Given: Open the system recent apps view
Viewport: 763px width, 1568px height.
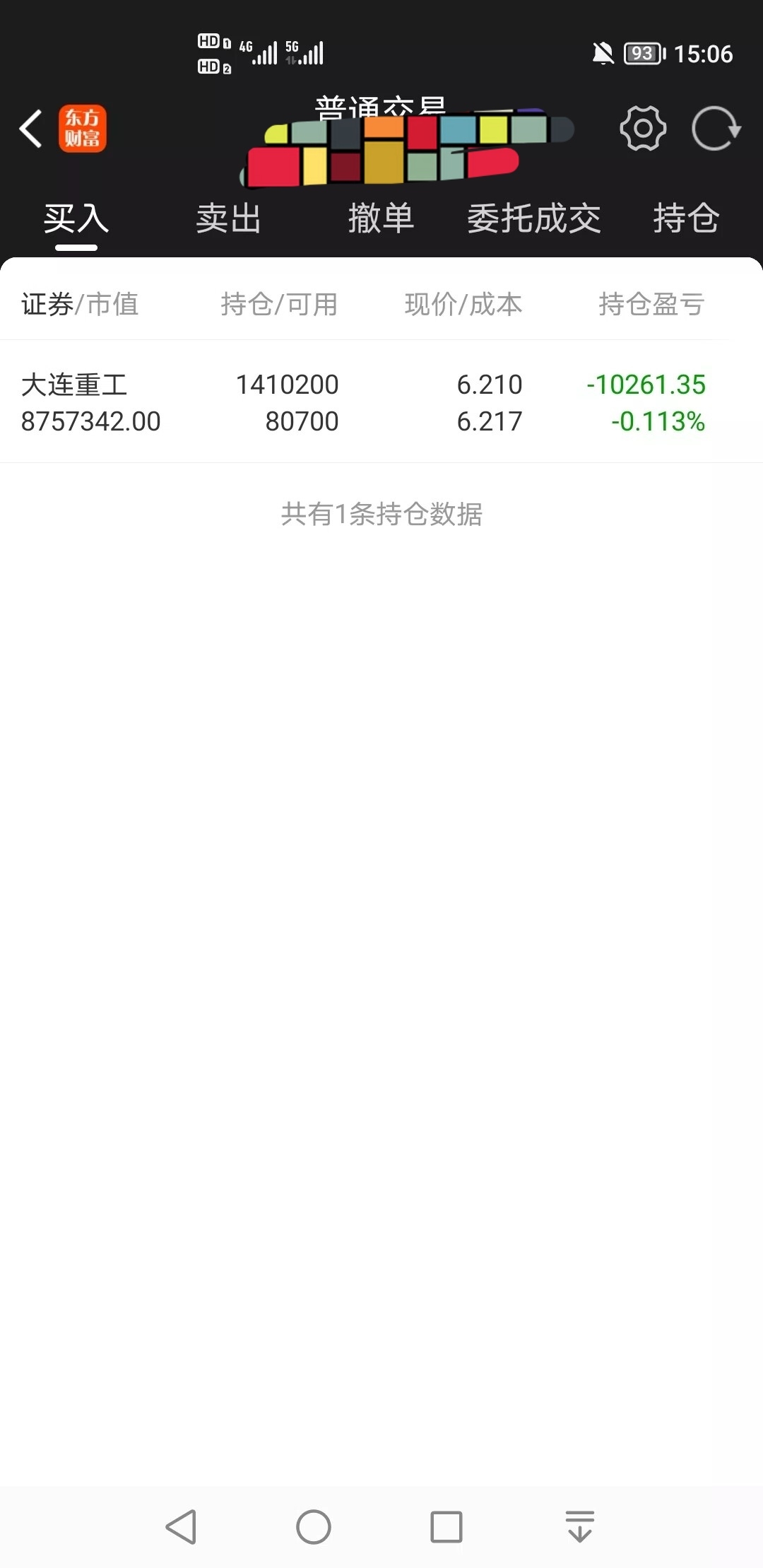Looking at the screenshot, I should (446, 1527).
